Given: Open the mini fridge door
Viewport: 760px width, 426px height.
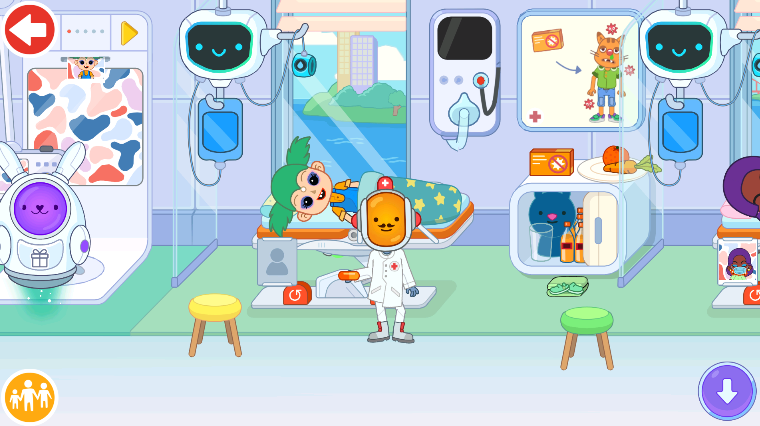Looking at the screenshot, I should (x=600, y=228).
